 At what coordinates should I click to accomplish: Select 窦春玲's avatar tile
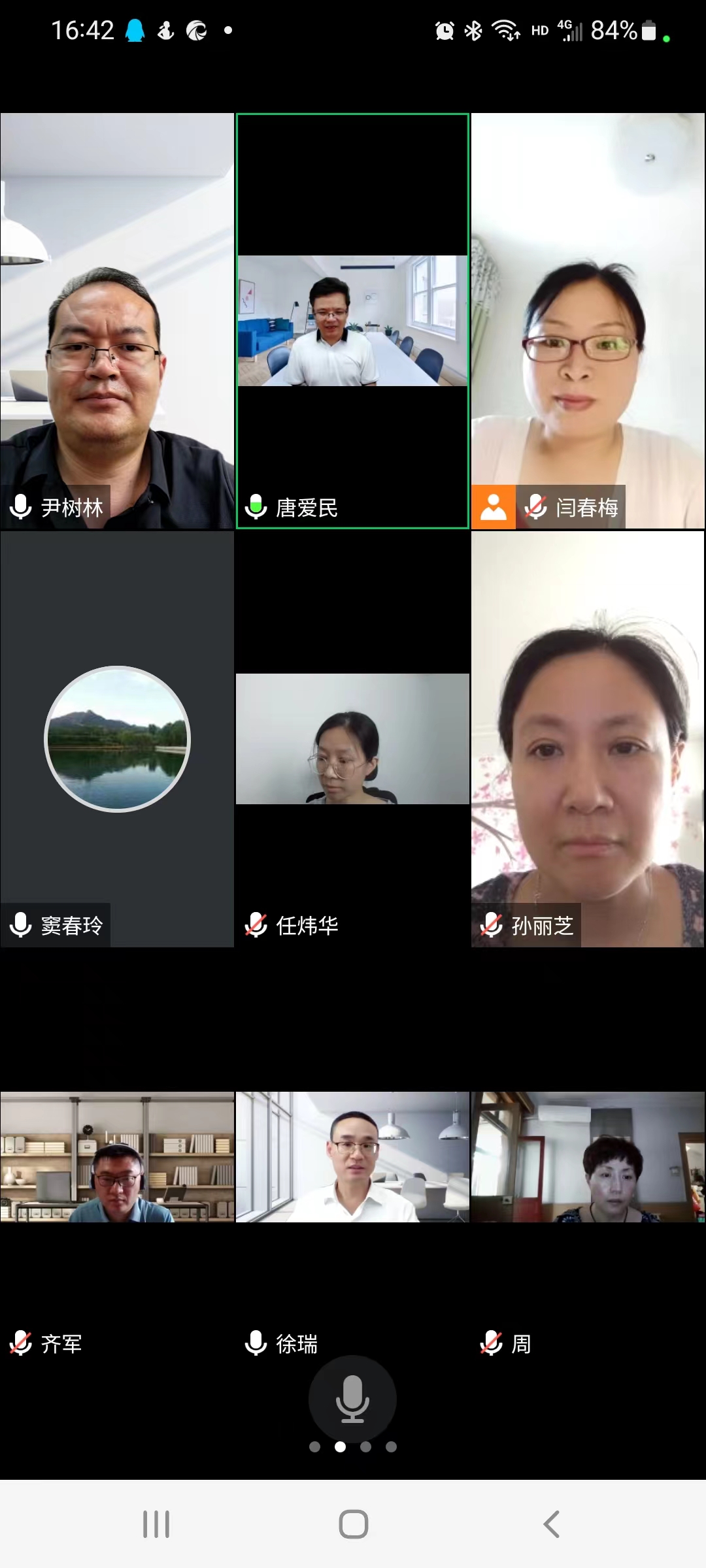117,738
